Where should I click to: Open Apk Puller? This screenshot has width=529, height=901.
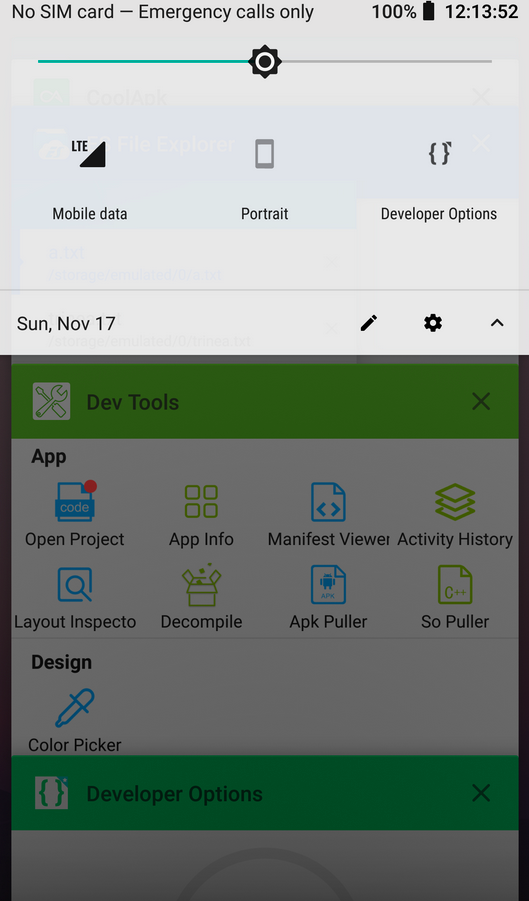328,598
